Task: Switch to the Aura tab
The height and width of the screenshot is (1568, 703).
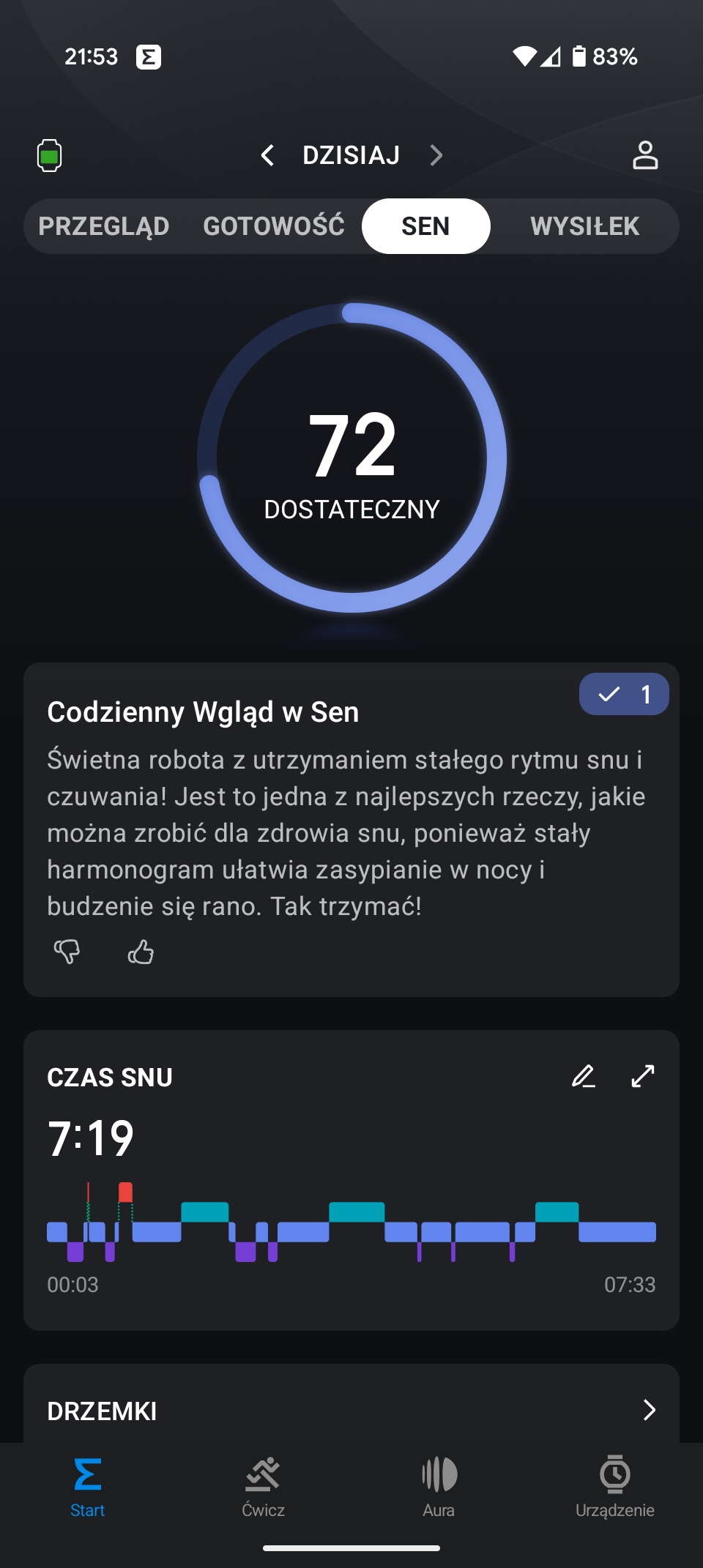Action: pyautogui.click(x=439, y=1487)
